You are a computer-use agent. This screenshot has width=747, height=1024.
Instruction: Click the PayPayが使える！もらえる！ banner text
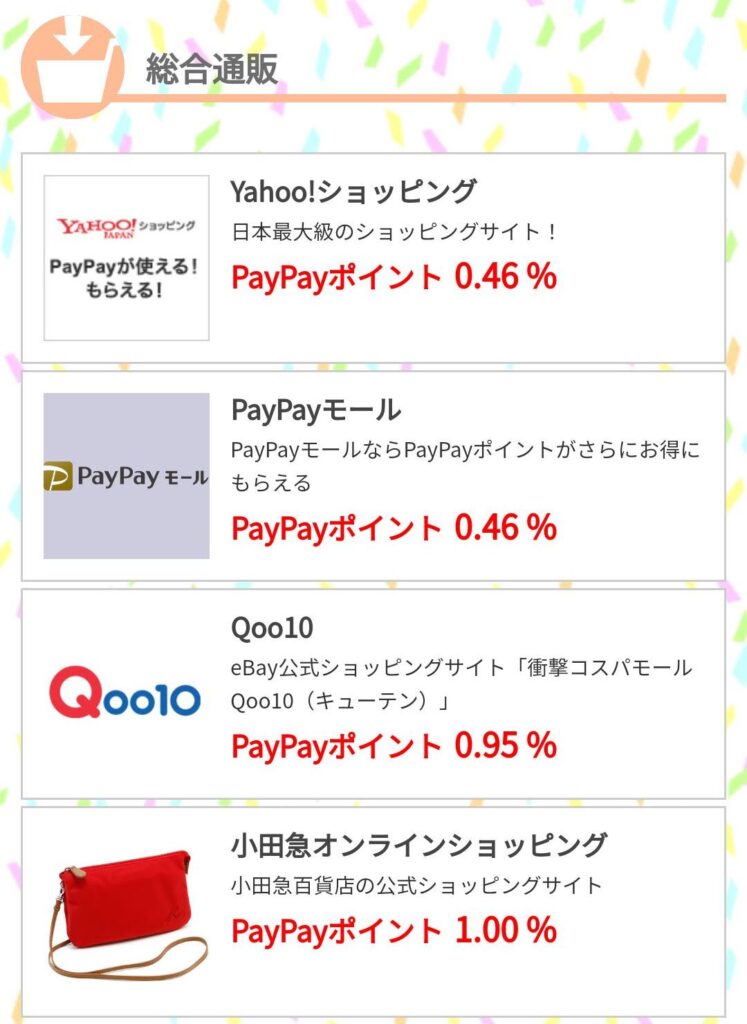click(x=125, y=277)
